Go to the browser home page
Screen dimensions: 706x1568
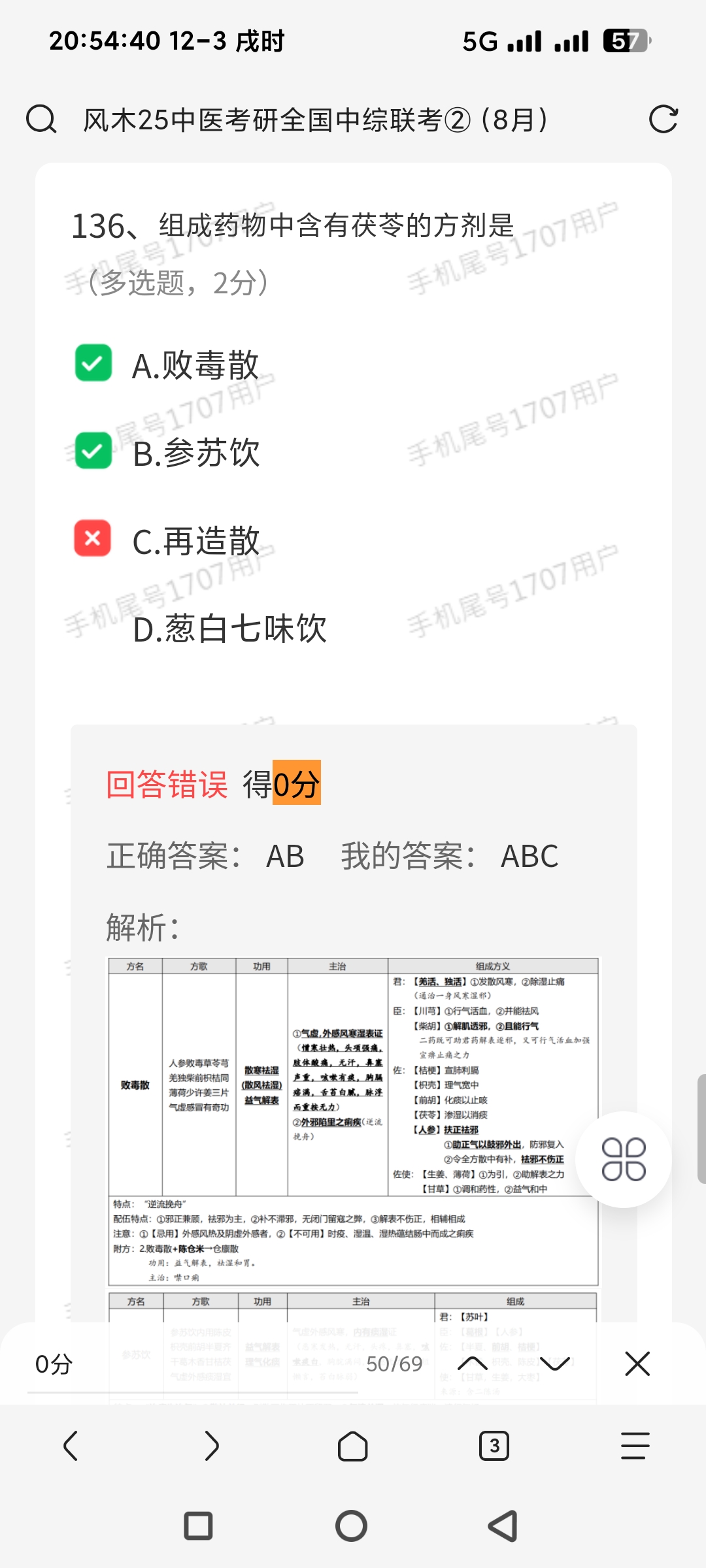[352, 1446]
